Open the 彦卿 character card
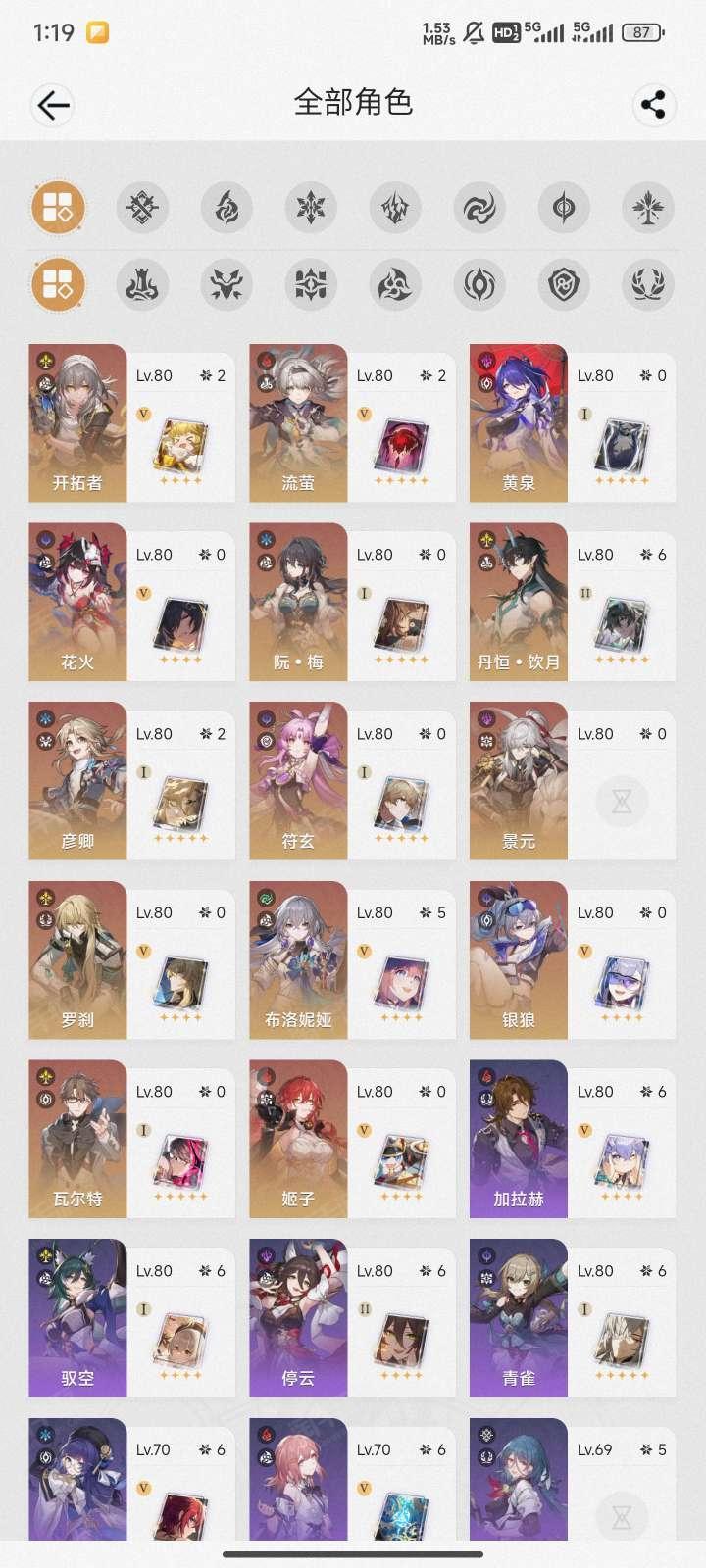This screenshot has width=706, height=1568. [132, 781]
